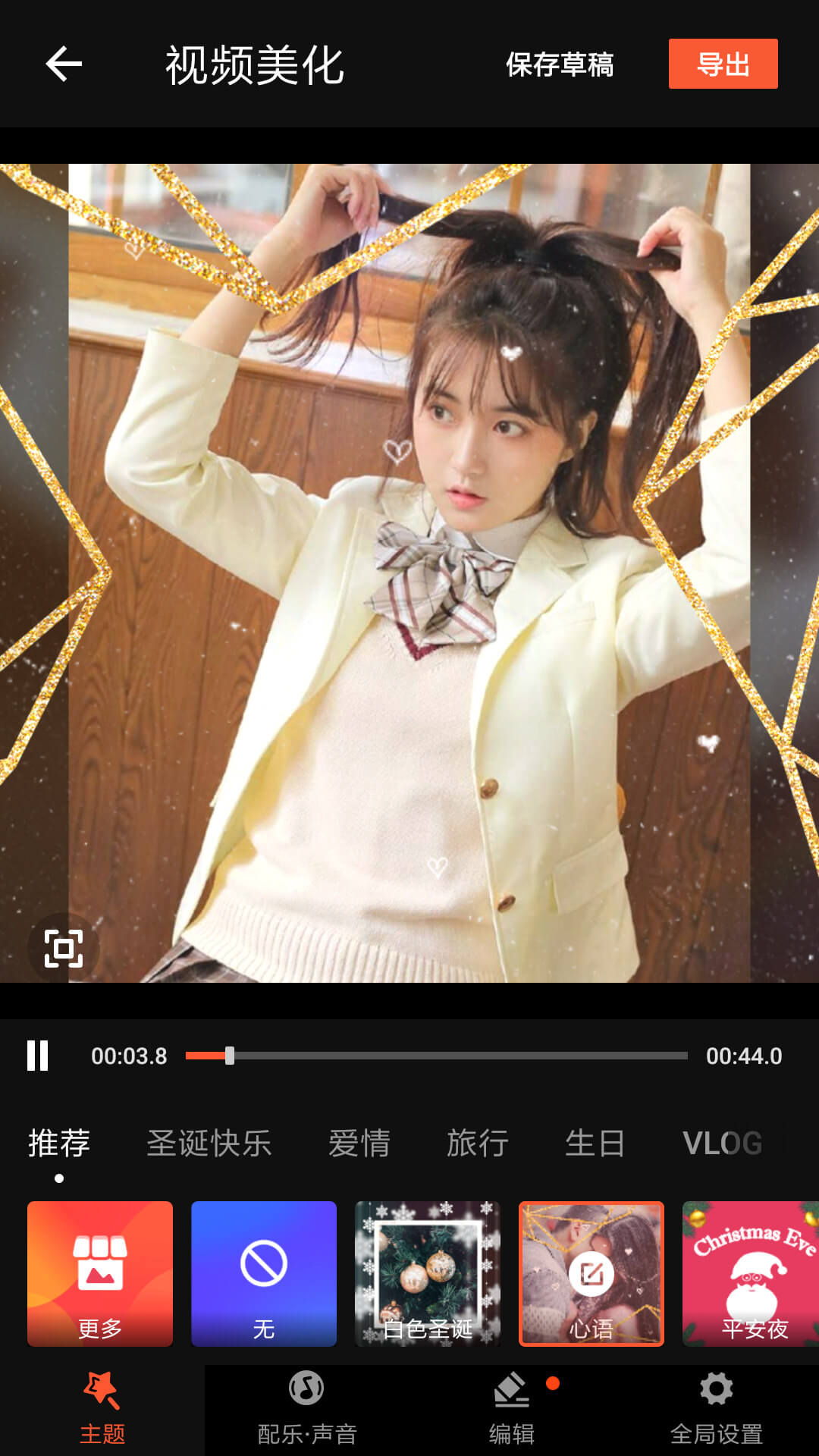
Task: Switch to the 圣诞快乐 theme category
Action: (x=209, y=1143)
